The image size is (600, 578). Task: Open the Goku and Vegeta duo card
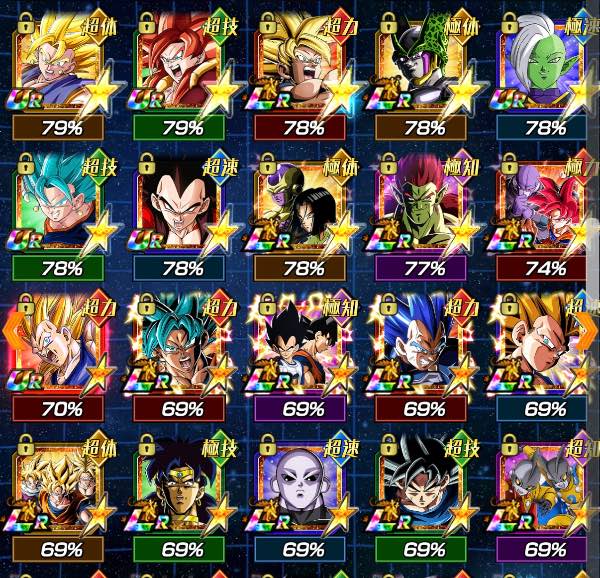click(x=302, y=347)
